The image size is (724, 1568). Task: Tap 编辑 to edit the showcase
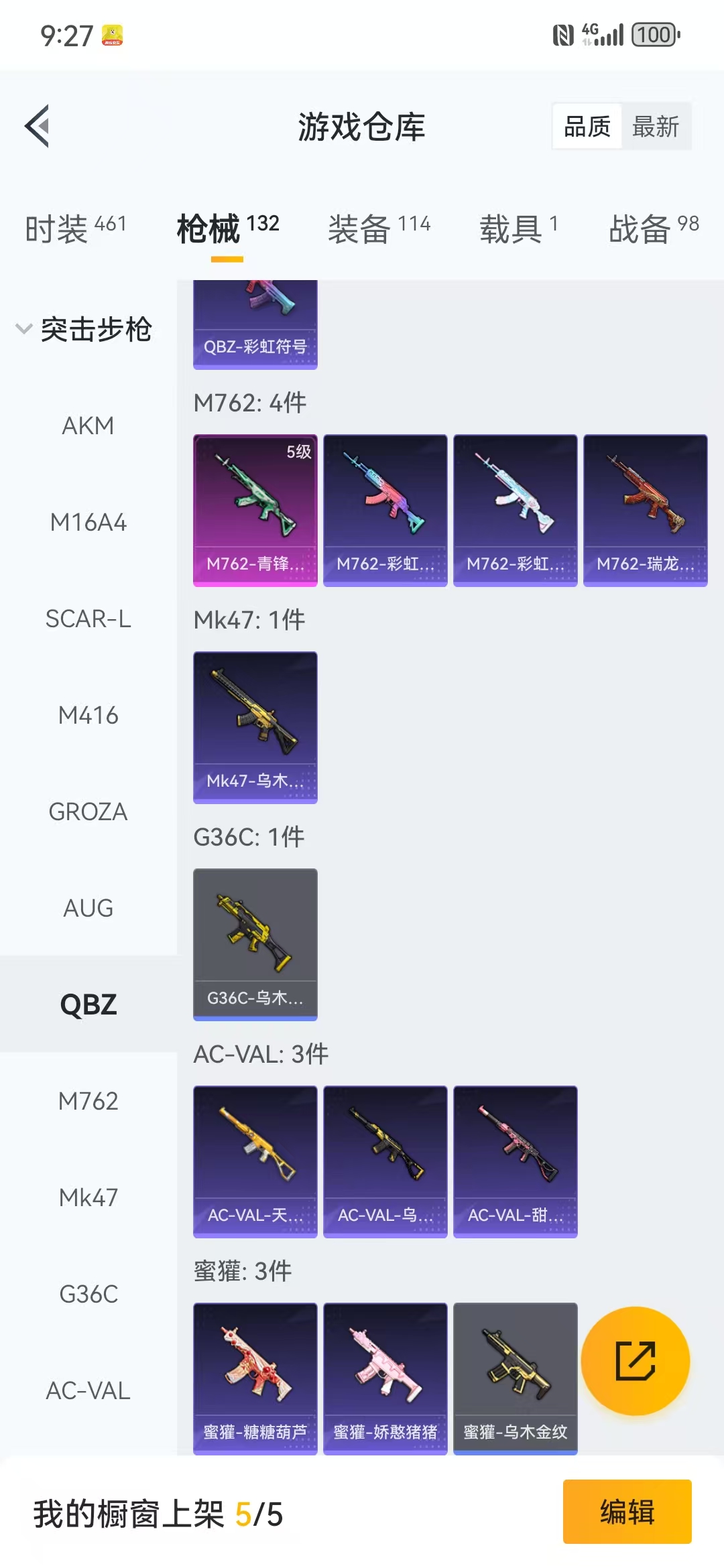[x=627, y=1512]
